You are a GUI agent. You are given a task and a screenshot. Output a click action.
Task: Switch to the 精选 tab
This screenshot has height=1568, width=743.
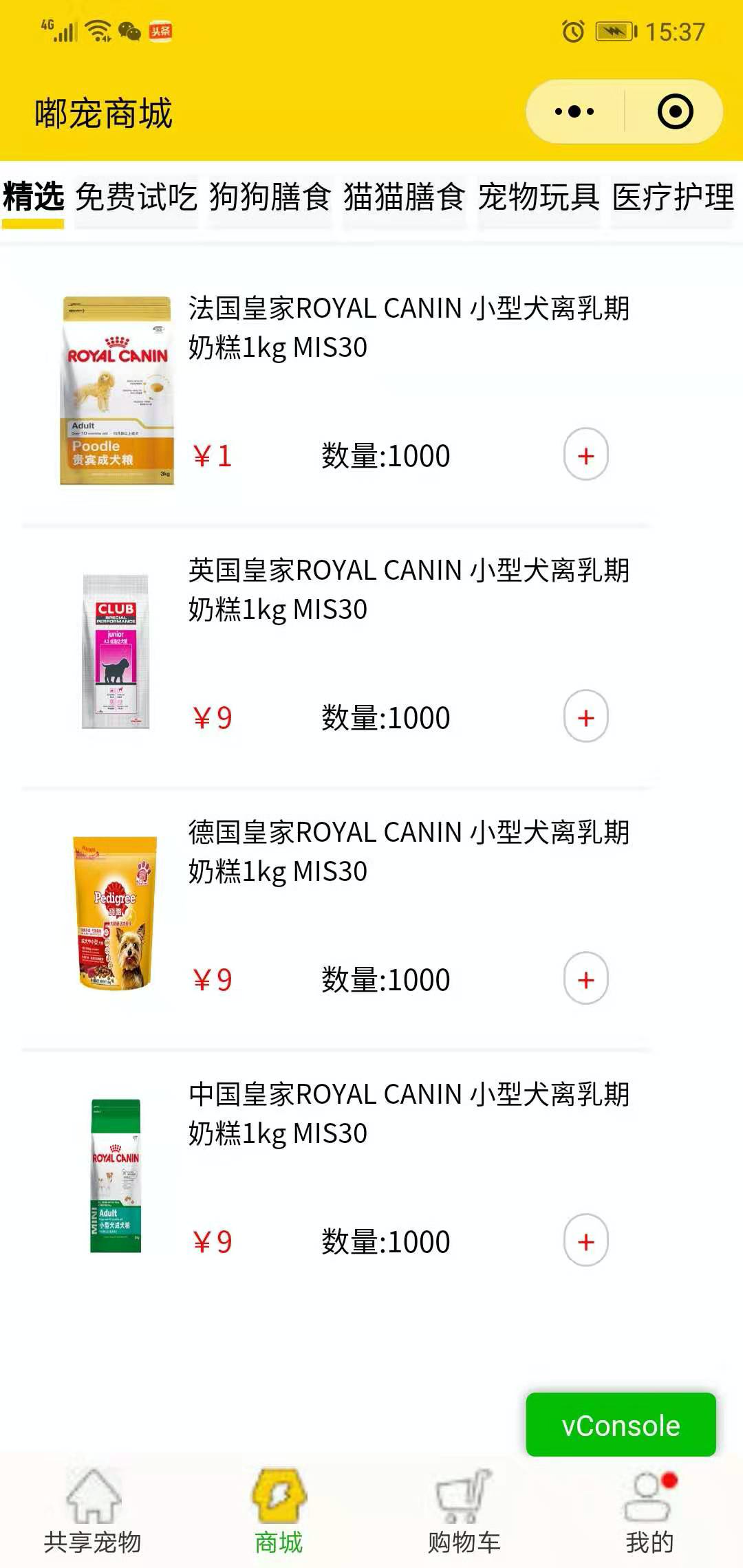point(33,197)
